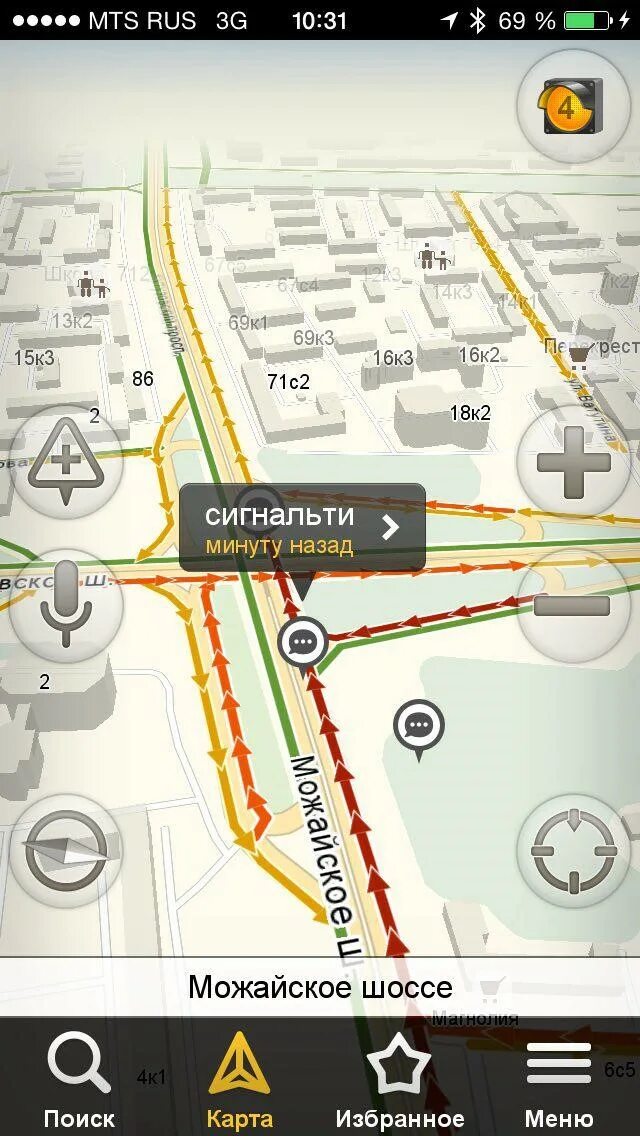This screenshot has height=1136, width=640.
Task: Tap the chat marker on Можайское шоссе
Action: pyautogui.click(x=303, y=643)
